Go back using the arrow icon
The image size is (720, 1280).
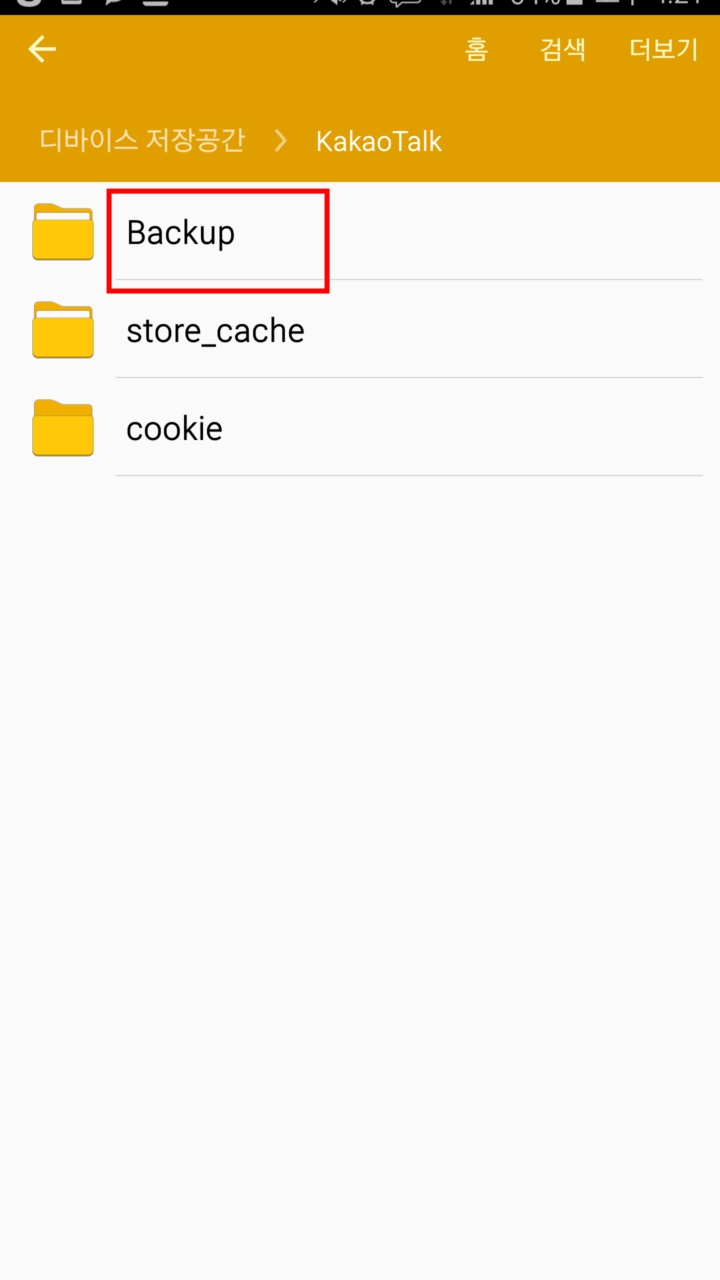point(42,49)
